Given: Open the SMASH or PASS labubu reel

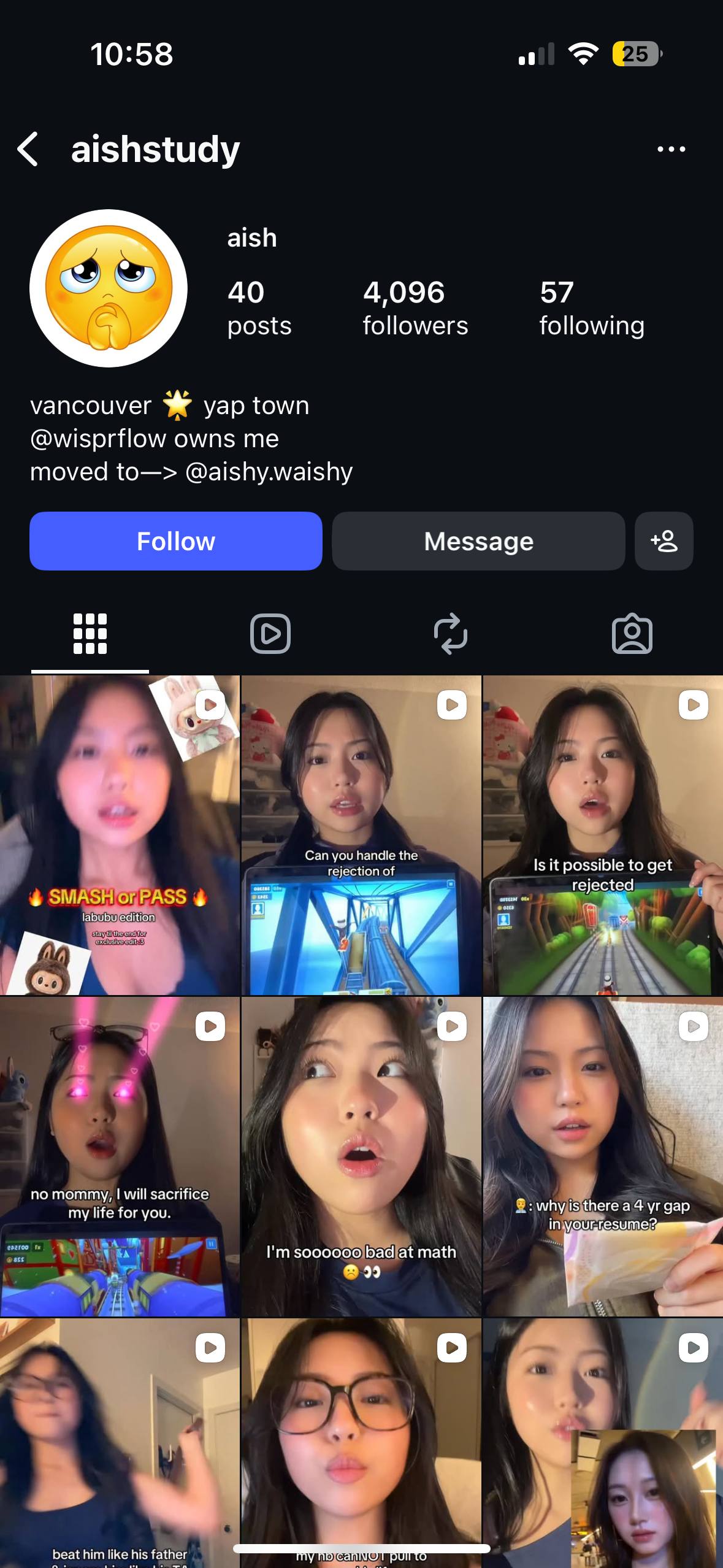Looking at the screenshot, I should (120, 834).
